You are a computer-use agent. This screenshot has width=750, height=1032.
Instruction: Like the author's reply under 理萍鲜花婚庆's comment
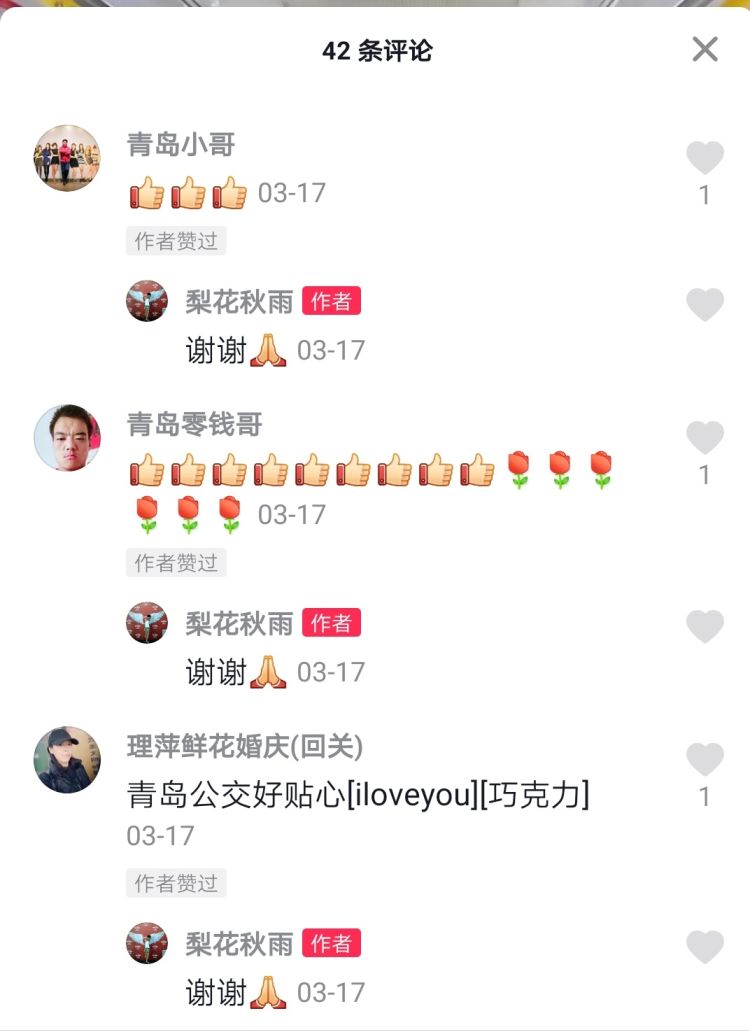pos(705,946)
